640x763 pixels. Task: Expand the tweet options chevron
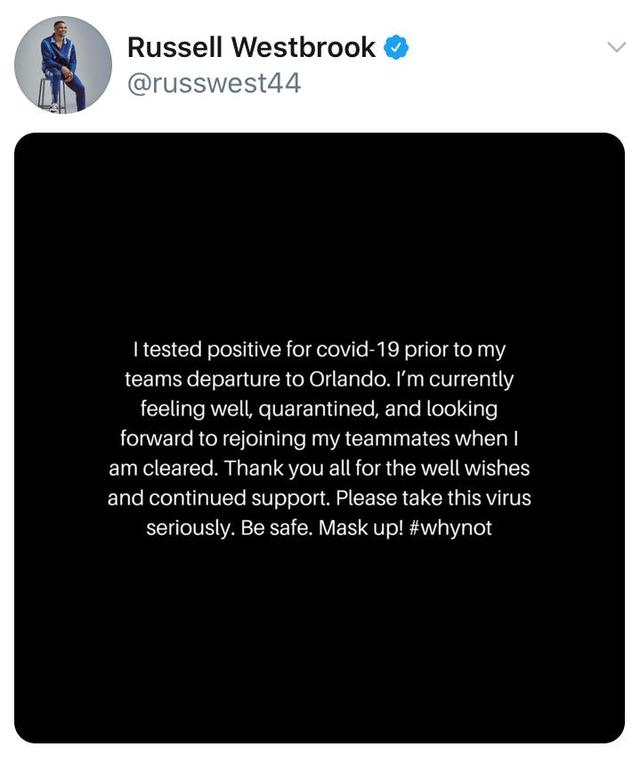[x=615, y=48]
